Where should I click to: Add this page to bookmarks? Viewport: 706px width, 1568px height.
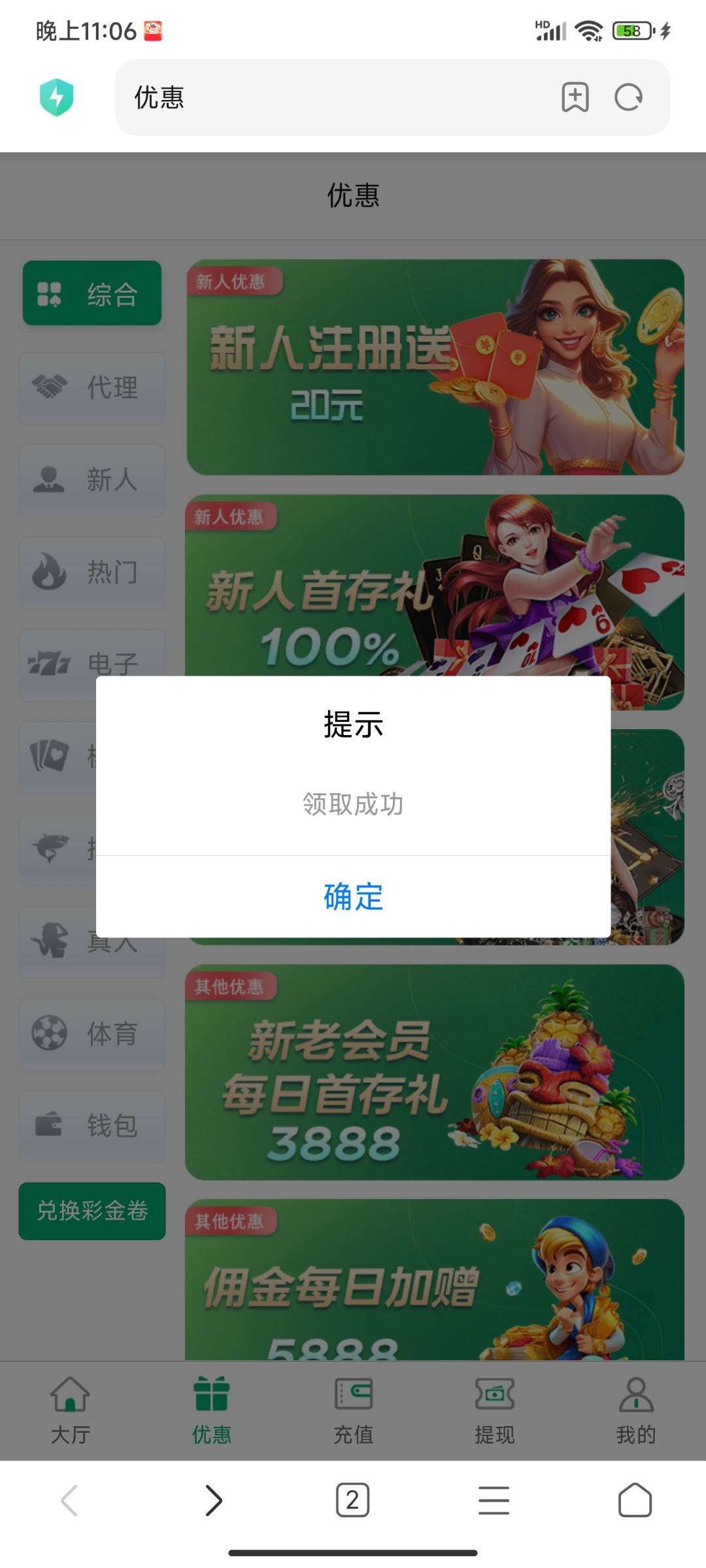click(x=575, y=97)
